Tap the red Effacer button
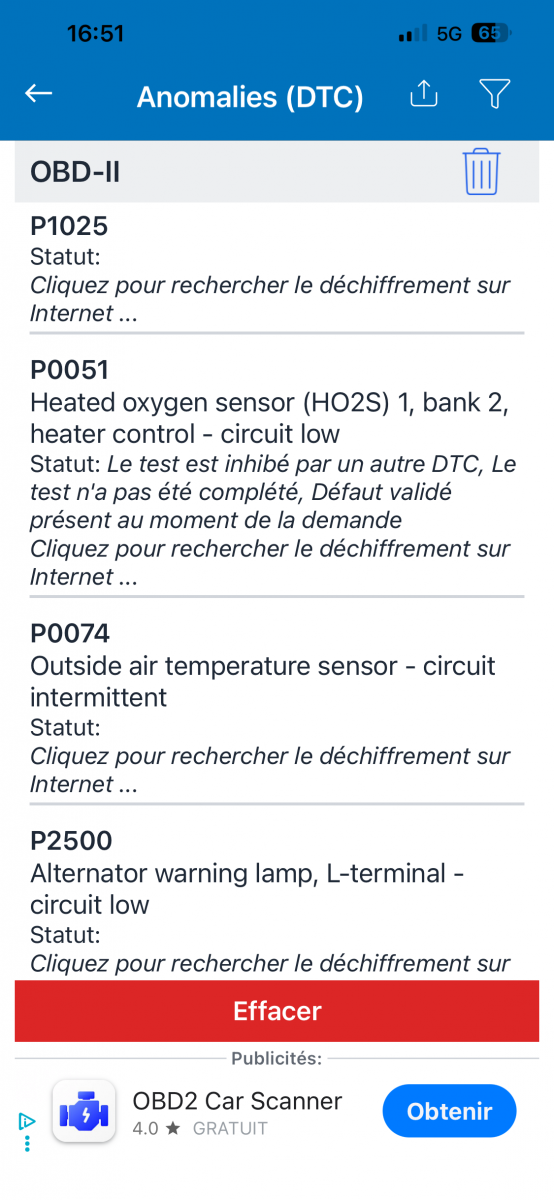This screenshot has height=1200, width=554. (277, 1011)
